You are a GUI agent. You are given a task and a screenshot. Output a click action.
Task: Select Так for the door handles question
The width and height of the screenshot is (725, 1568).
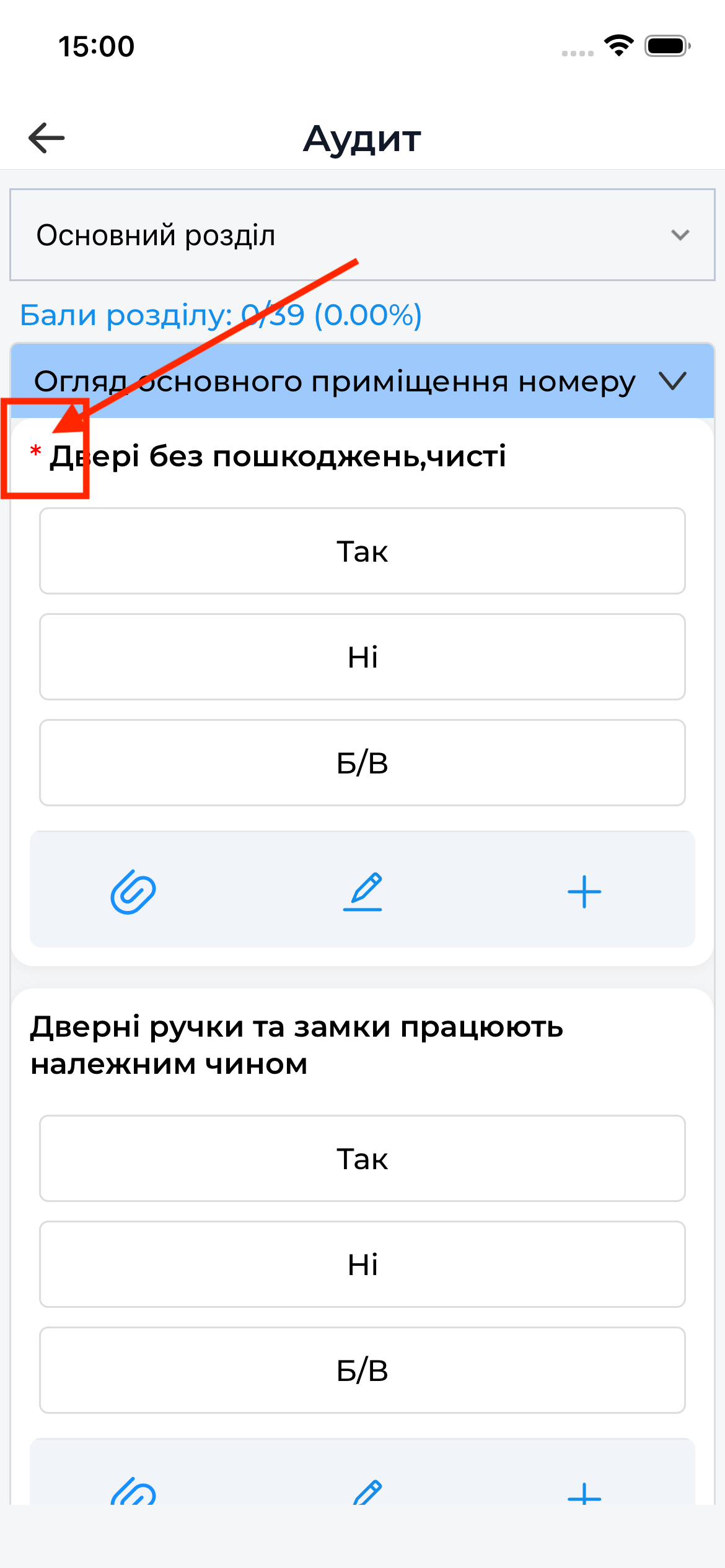tap(363, 1159)
